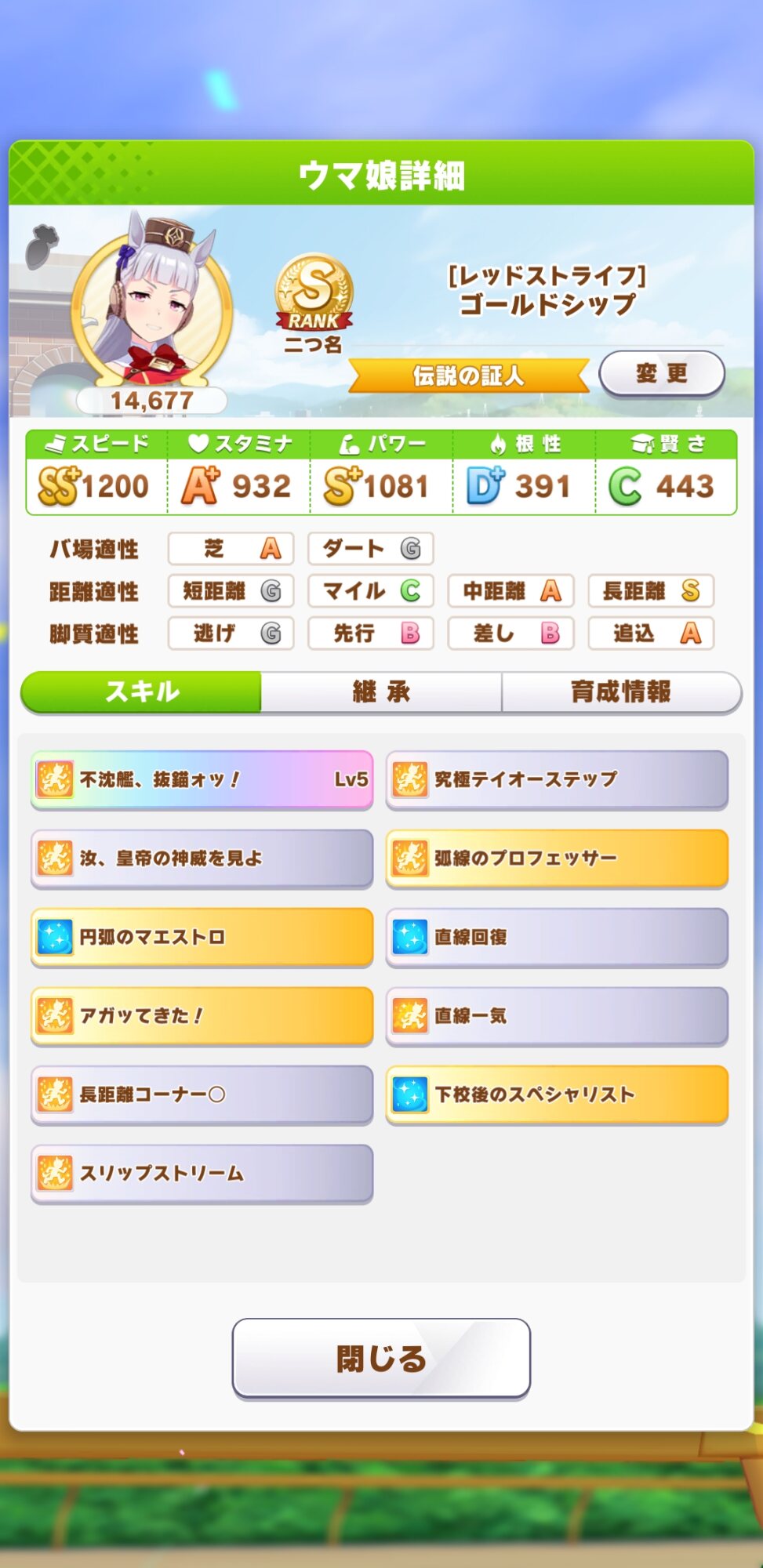Tap the 変更 button to change the title
This screenshot has height=1568, width=763.
pos(661,373)
